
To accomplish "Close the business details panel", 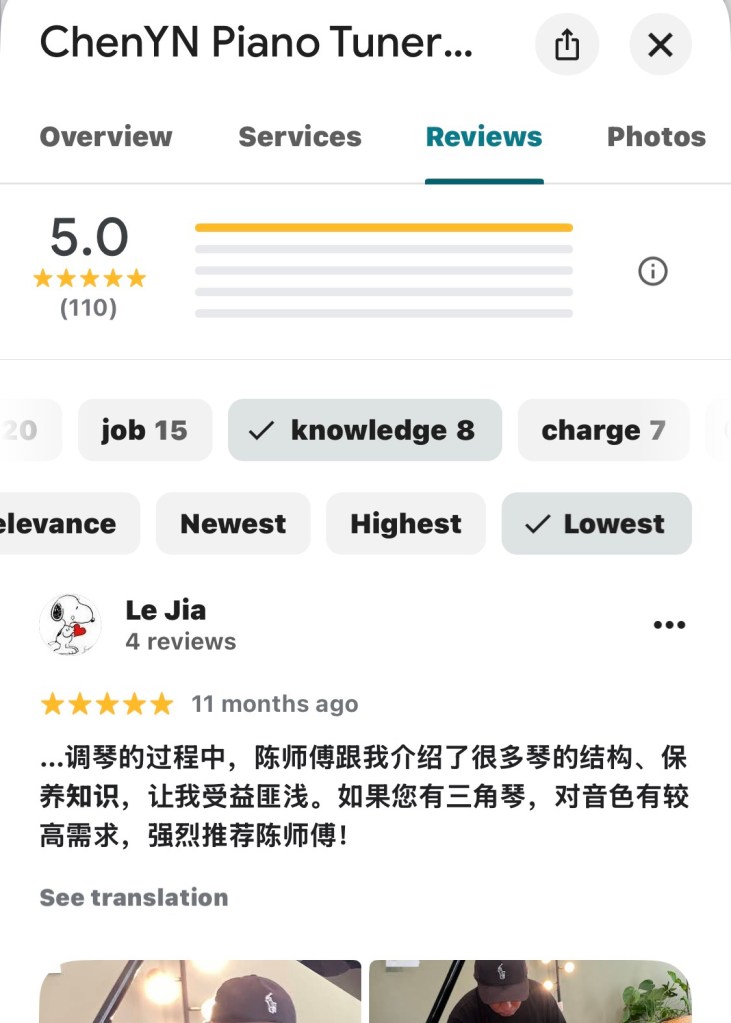I will [x=660, y=45].
